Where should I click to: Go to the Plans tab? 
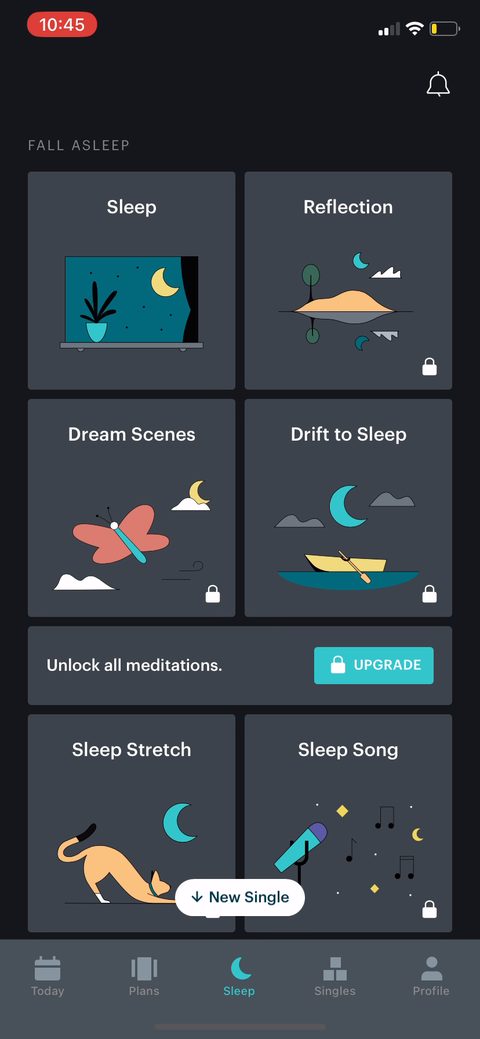coord(144,977)
